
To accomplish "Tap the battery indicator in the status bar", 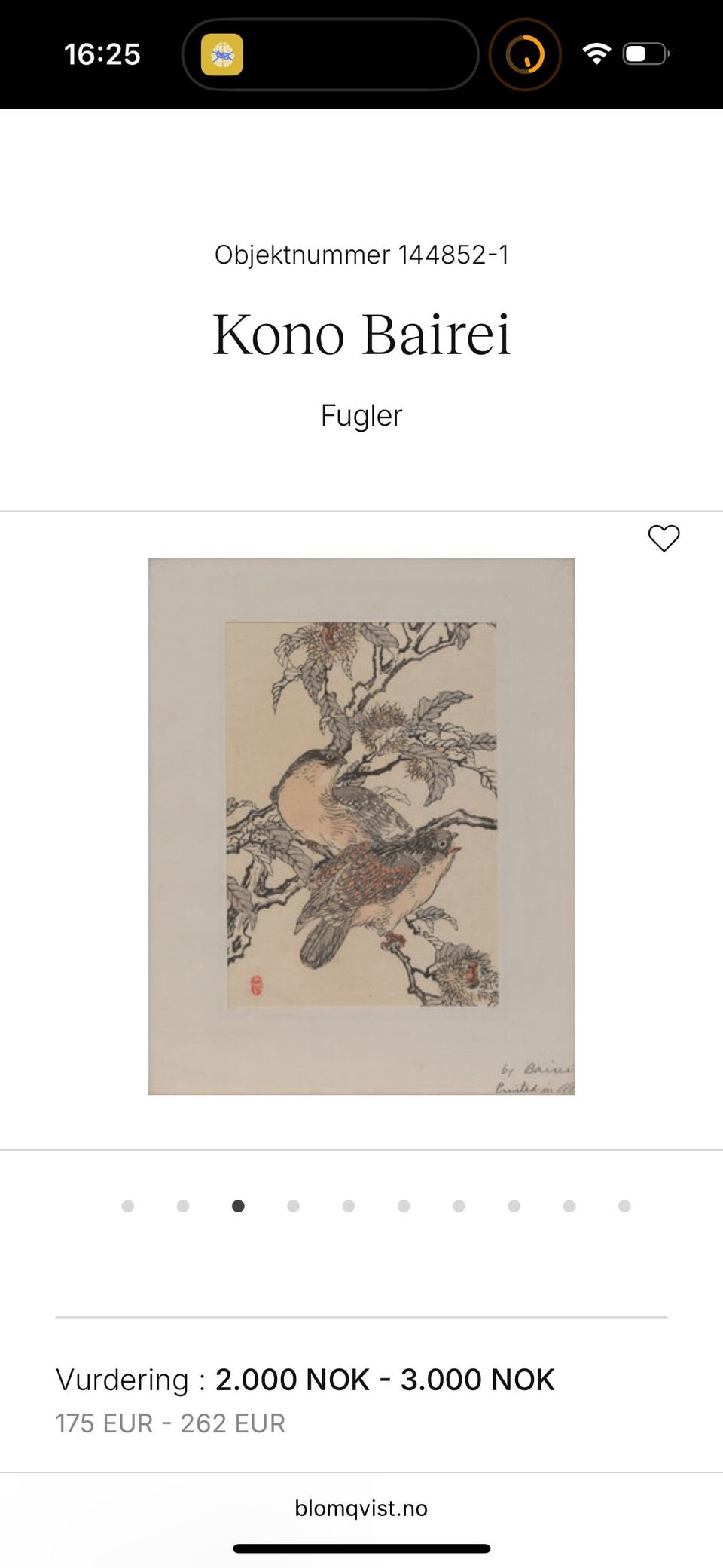I will [x=644, y=53].
